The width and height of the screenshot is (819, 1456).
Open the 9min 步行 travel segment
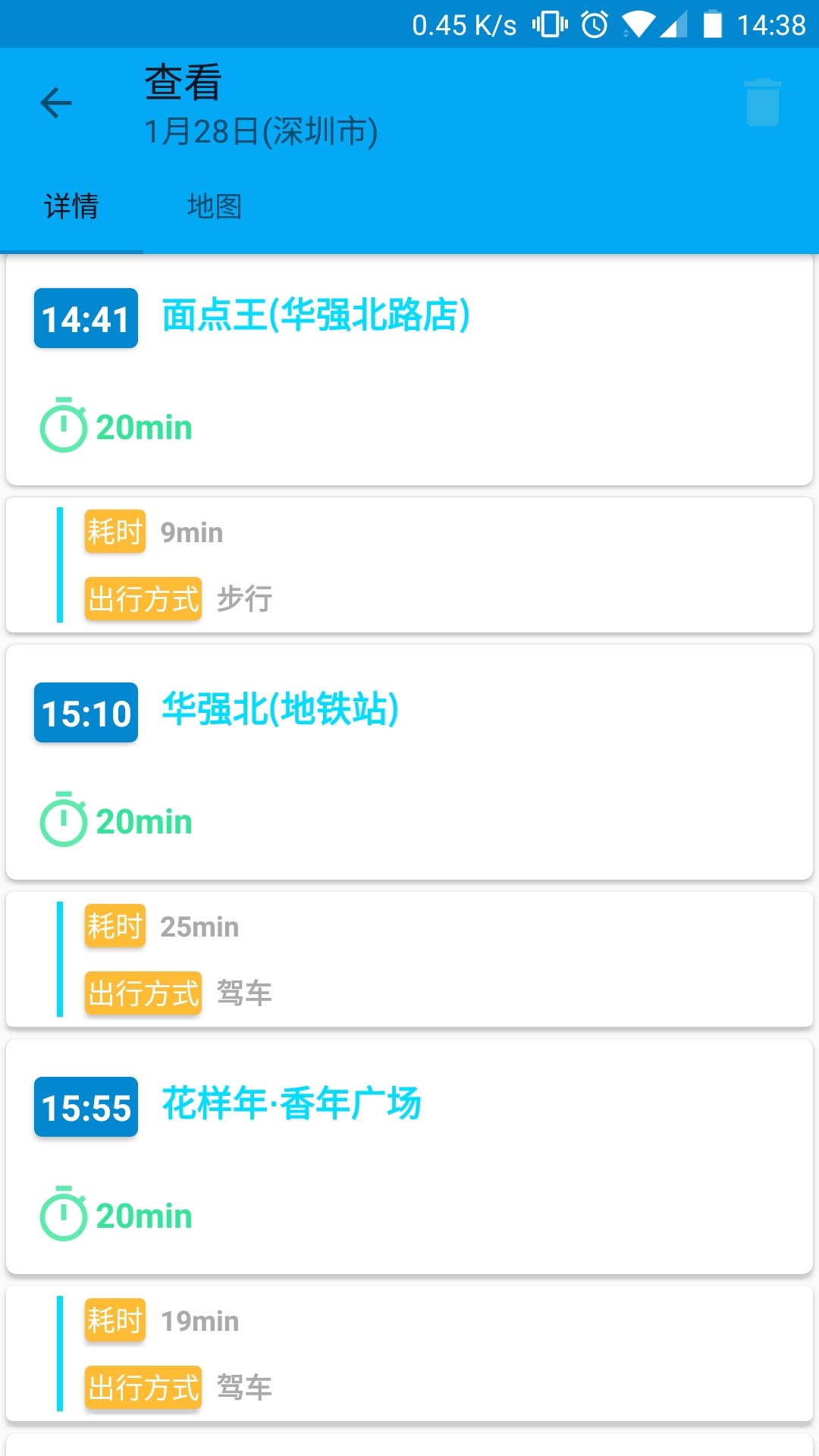coord(409,566)
